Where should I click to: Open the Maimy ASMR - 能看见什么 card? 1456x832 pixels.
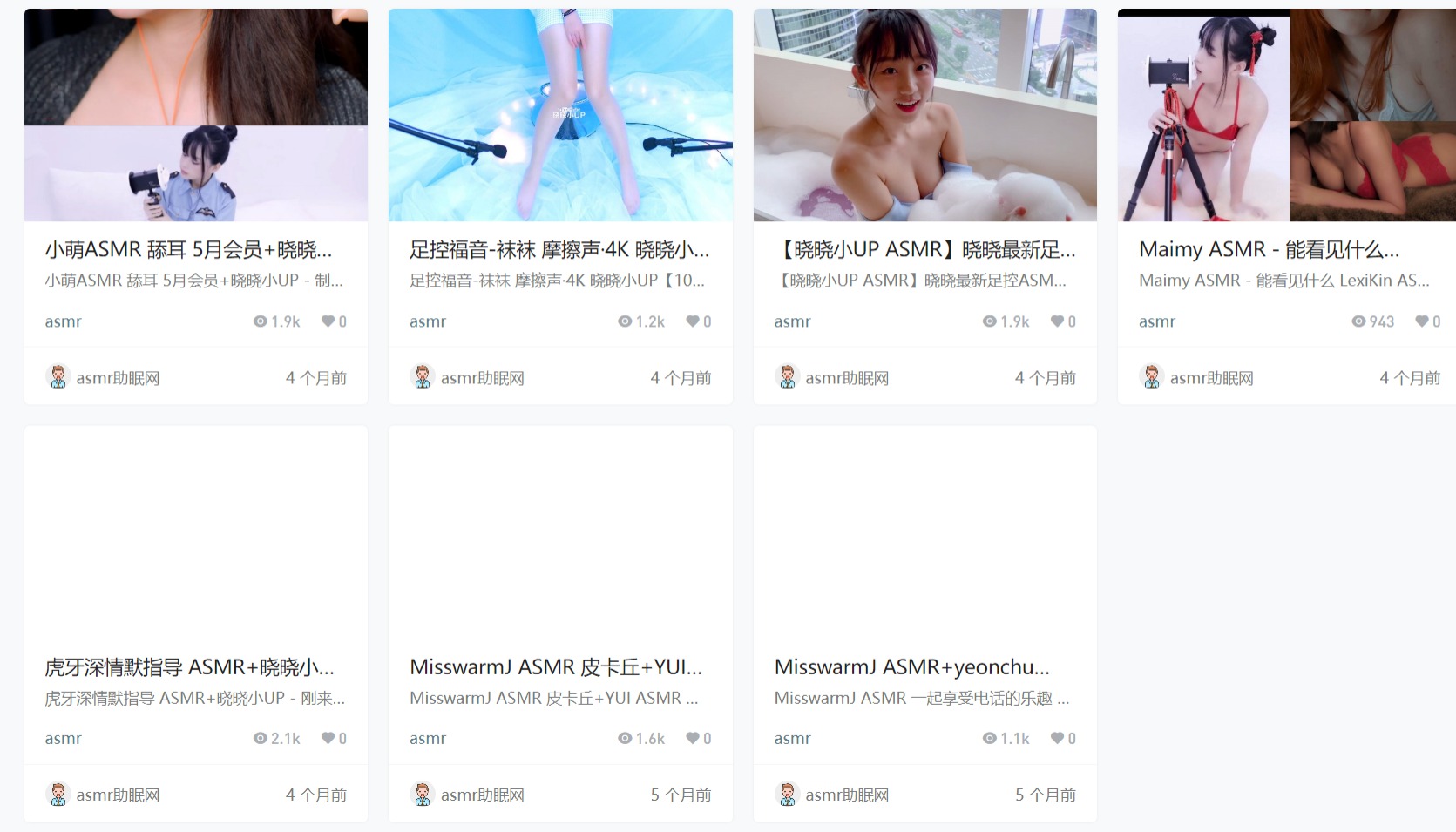pyautogui.click(x=1269, y=249)
